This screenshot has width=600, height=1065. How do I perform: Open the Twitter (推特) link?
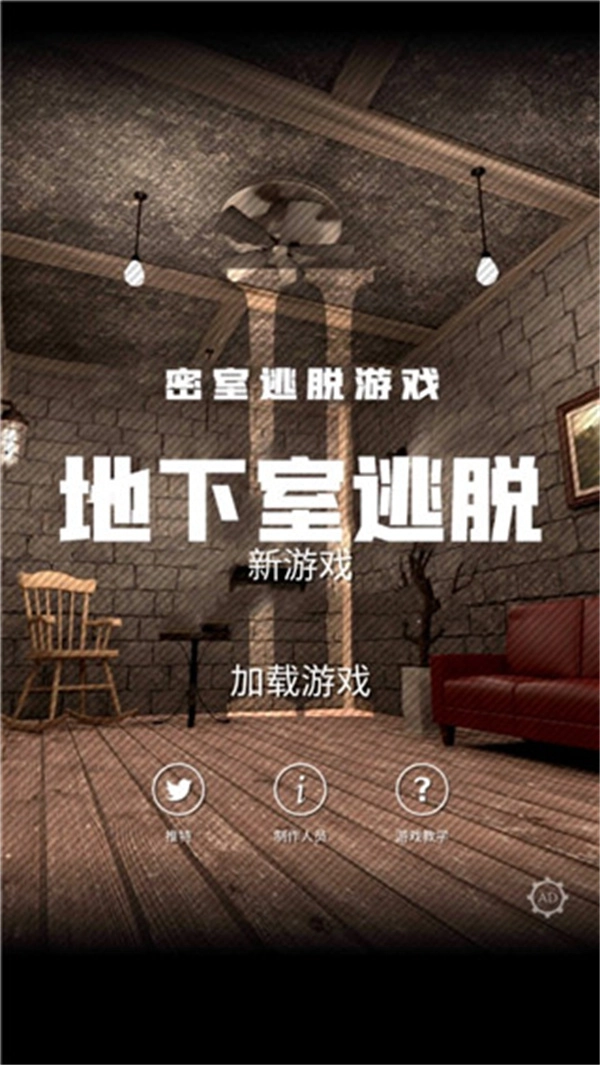click(178, 791)
